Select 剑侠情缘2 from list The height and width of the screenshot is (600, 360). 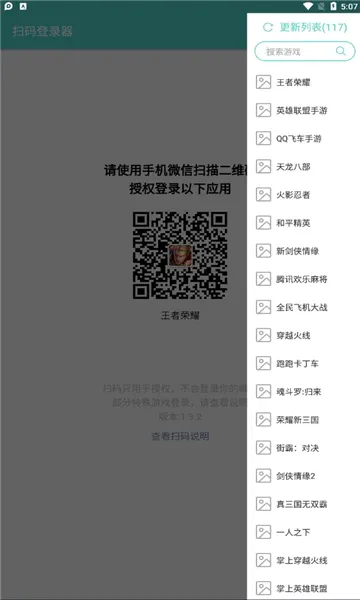pyautogui.click(x=304, y=476)
